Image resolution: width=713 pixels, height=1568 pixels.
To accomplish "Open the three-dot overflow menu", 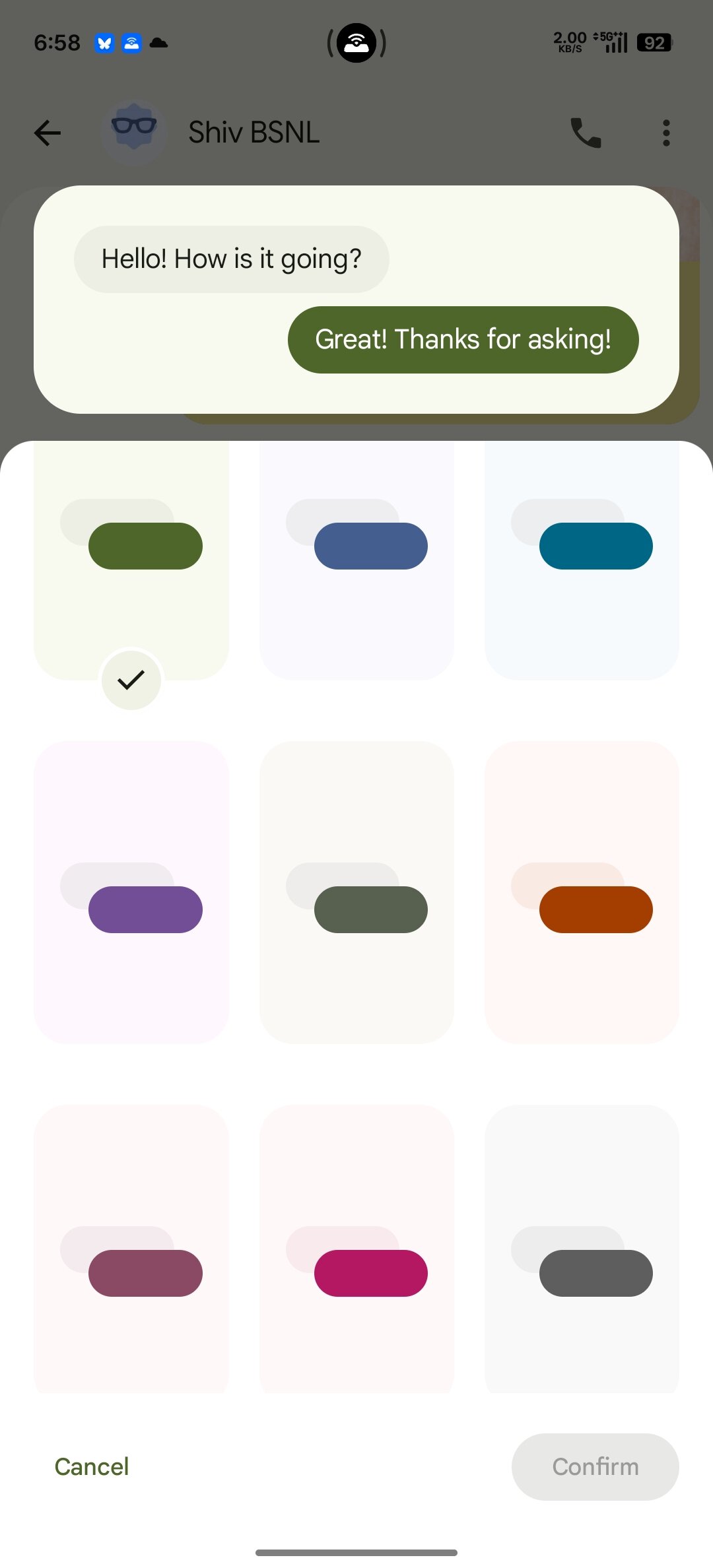I will coord(666,133).
